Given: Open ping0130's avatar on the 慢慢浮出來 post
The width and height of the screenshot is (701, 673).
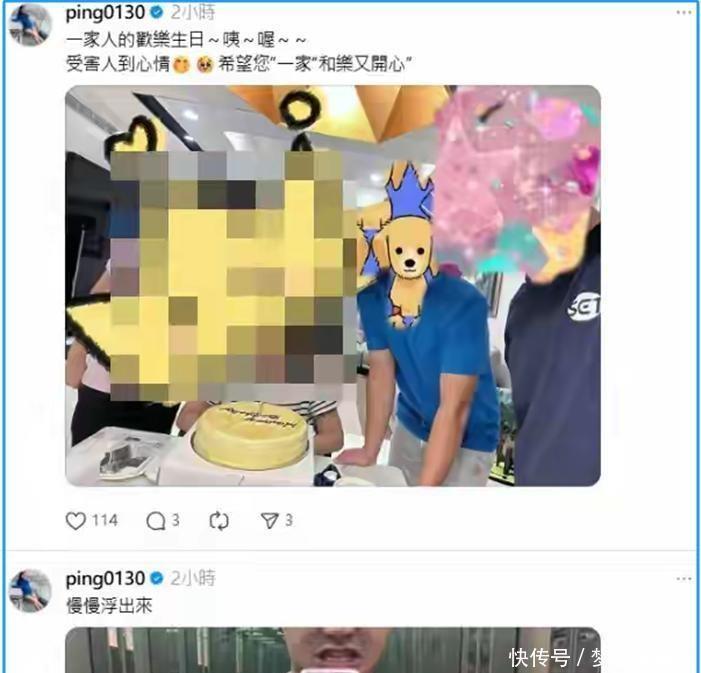Looking at the screenshot, I should [x=31, y=590].
